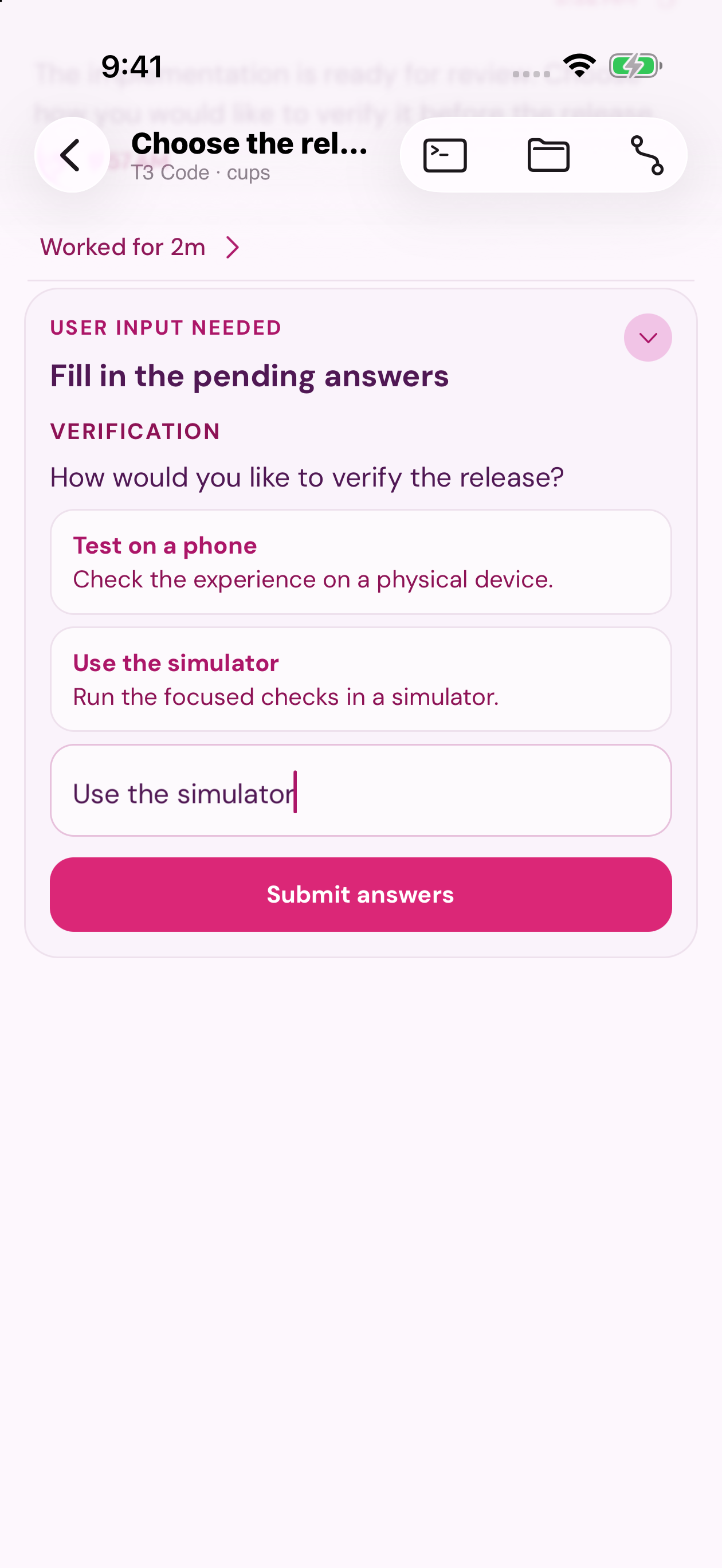Image resolution: width=722 pixels, height=1568 pixels.
Task: Expand the Worked for 2m details
Action: pyautogui.click(x=140, y=247)
